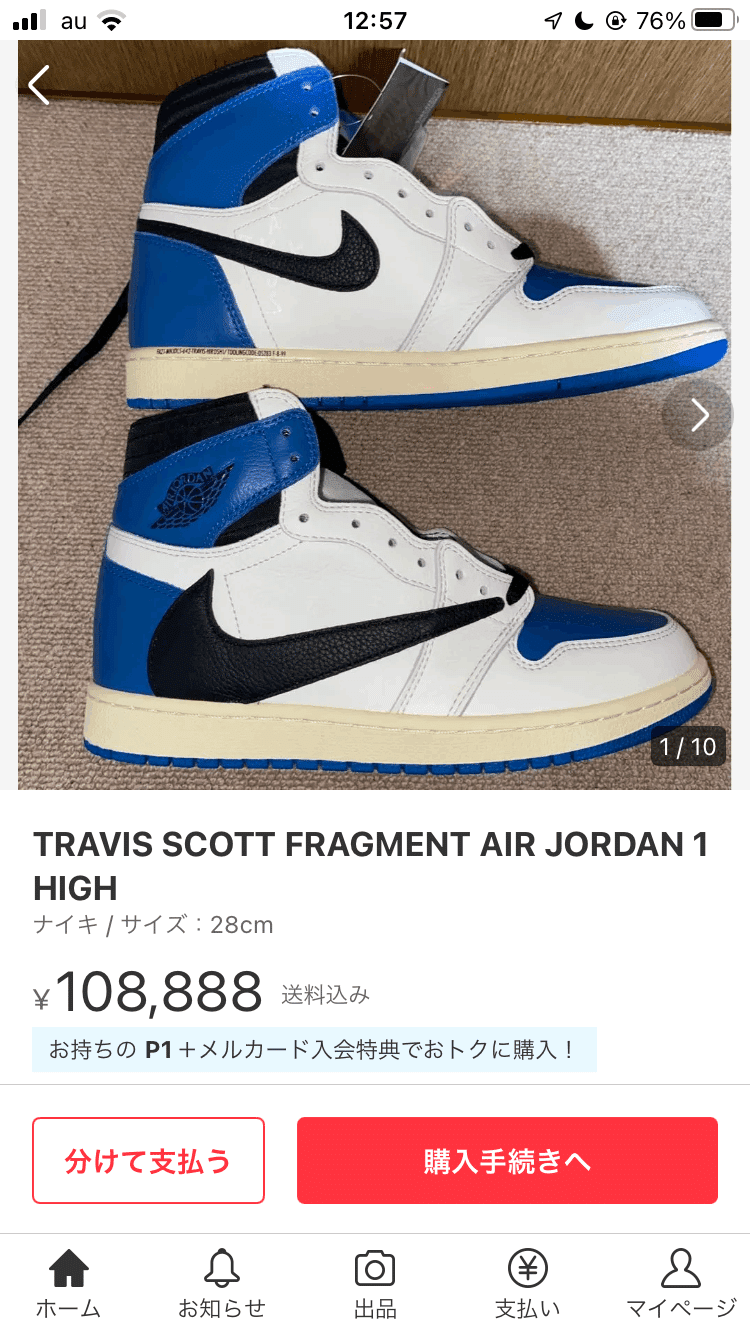The height and width of the screenshot is (1334, 750).
Task: Go back using the top-left arrow
Action: (x=39, y=85)
